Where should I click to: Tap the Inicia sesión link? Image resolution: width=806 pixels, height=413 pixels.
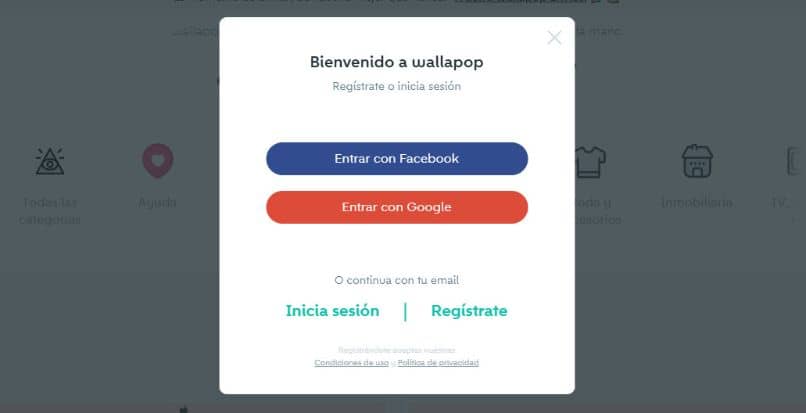pos(332,311)
